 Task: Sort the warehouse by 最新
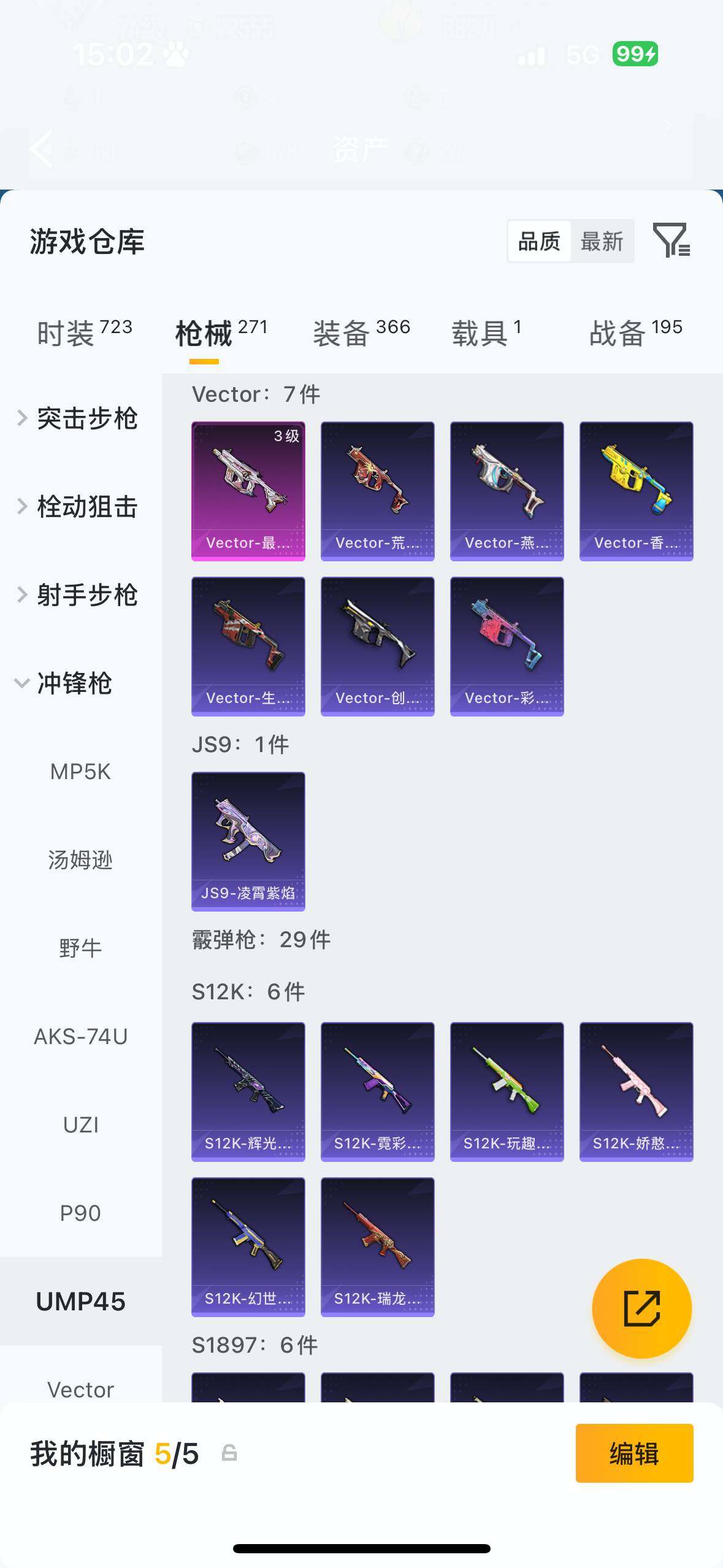tap(602, 242)
